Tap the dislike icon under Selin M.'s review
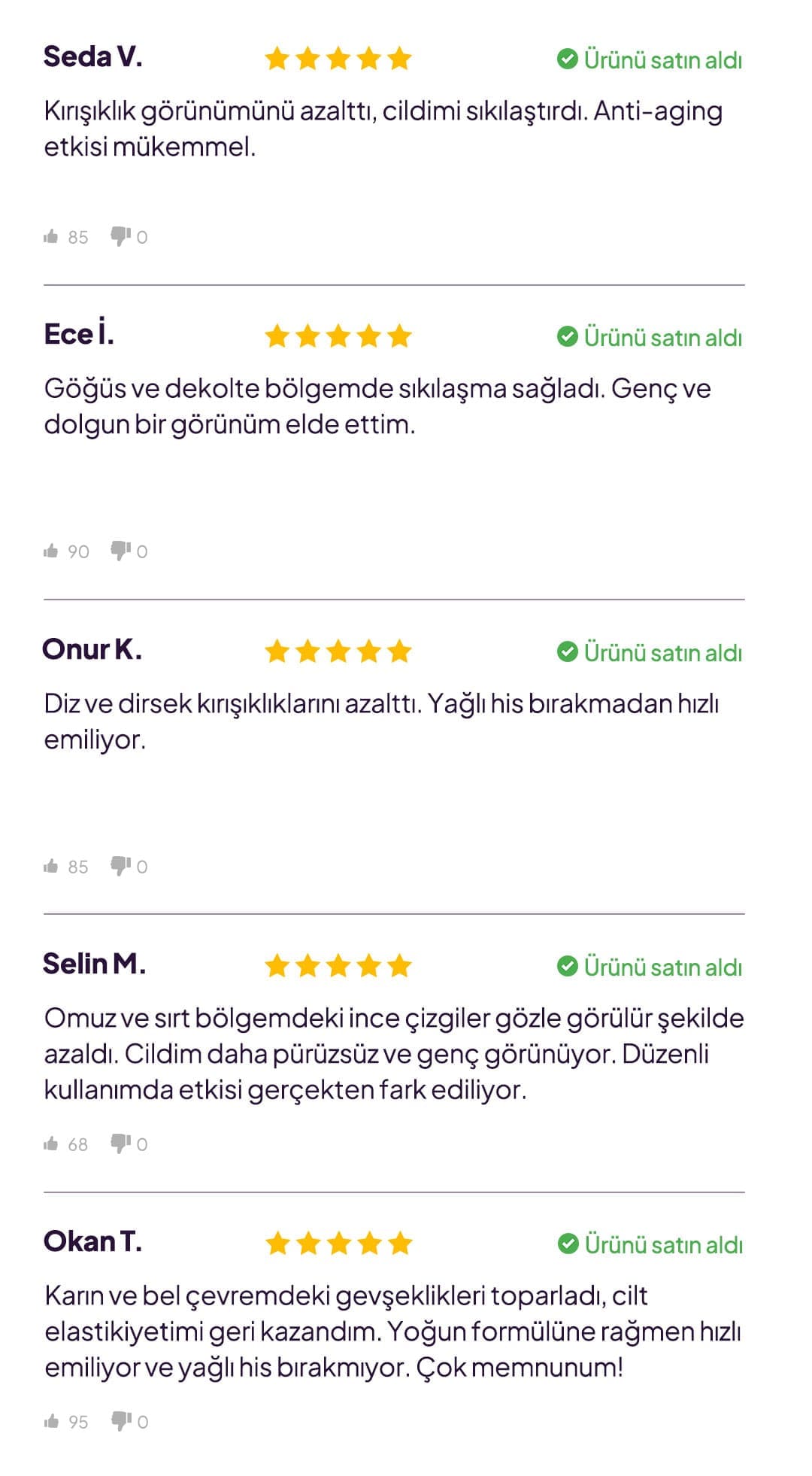Viewport: 812px width, 1476px height. tap(120, 1143)
